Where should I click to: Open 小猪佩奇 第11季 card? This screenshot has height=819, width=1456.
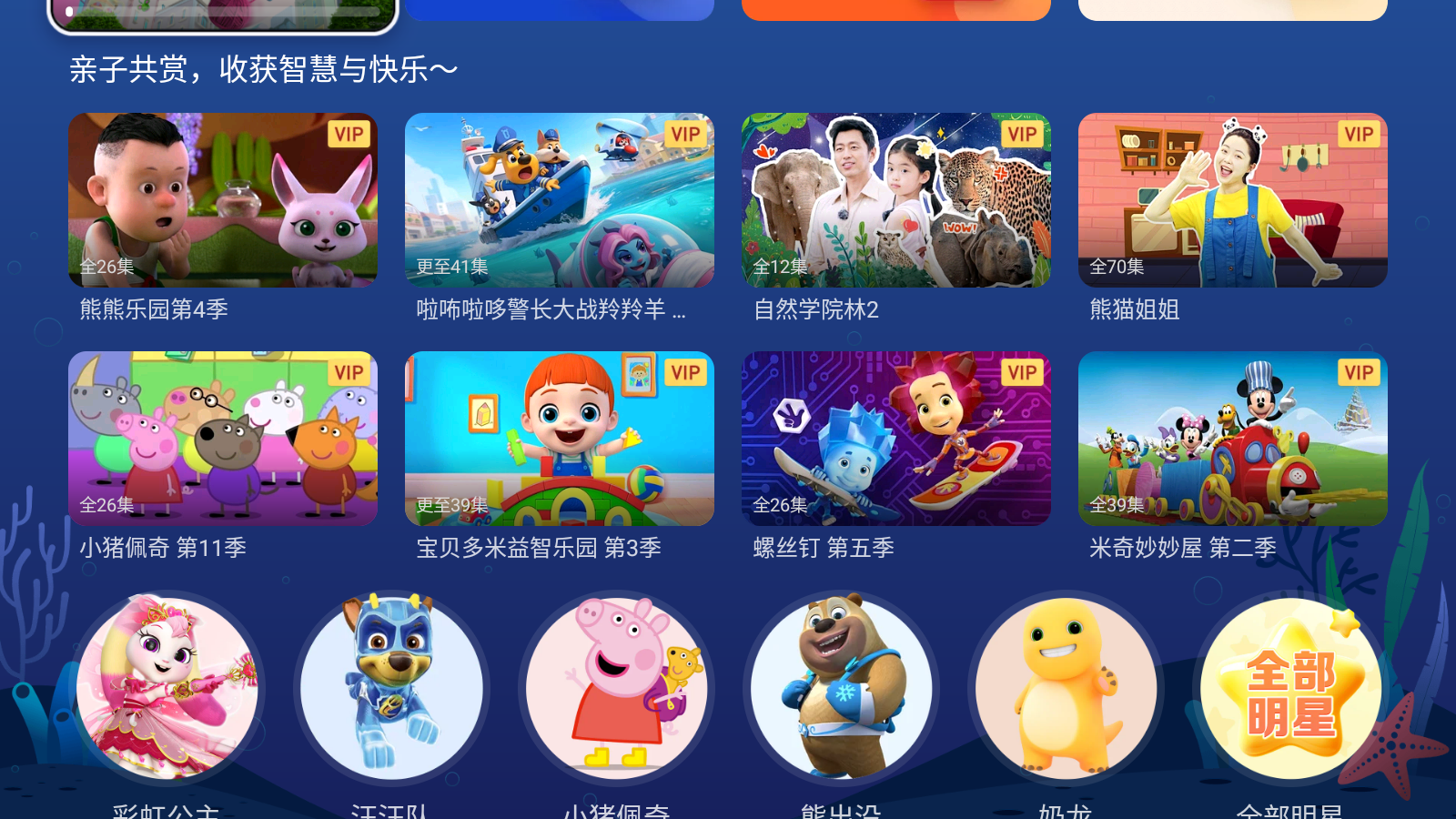[x=223, y=439]
